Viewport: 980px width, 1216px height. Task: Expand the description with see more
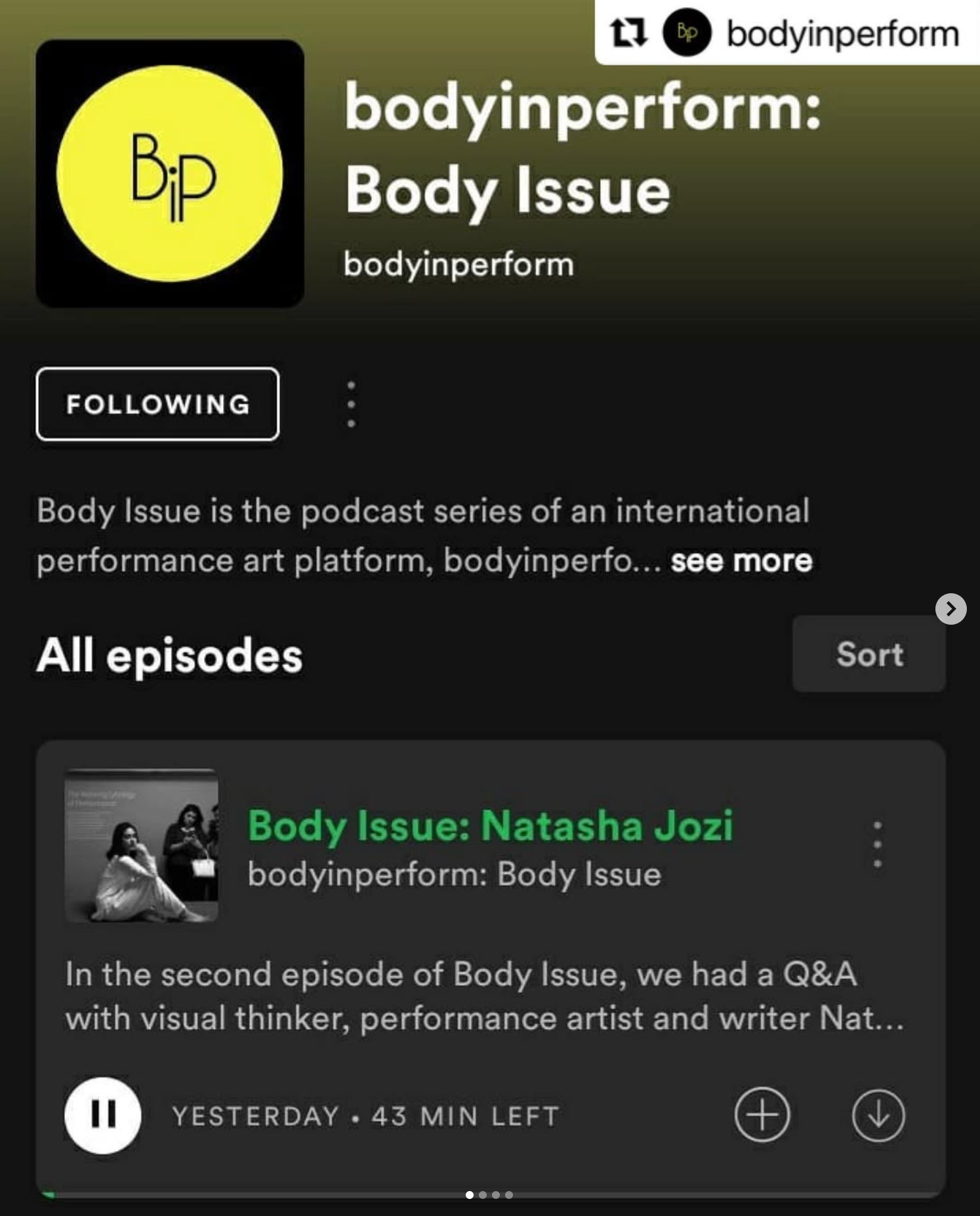pyautogui.click(x=741, y=561)
